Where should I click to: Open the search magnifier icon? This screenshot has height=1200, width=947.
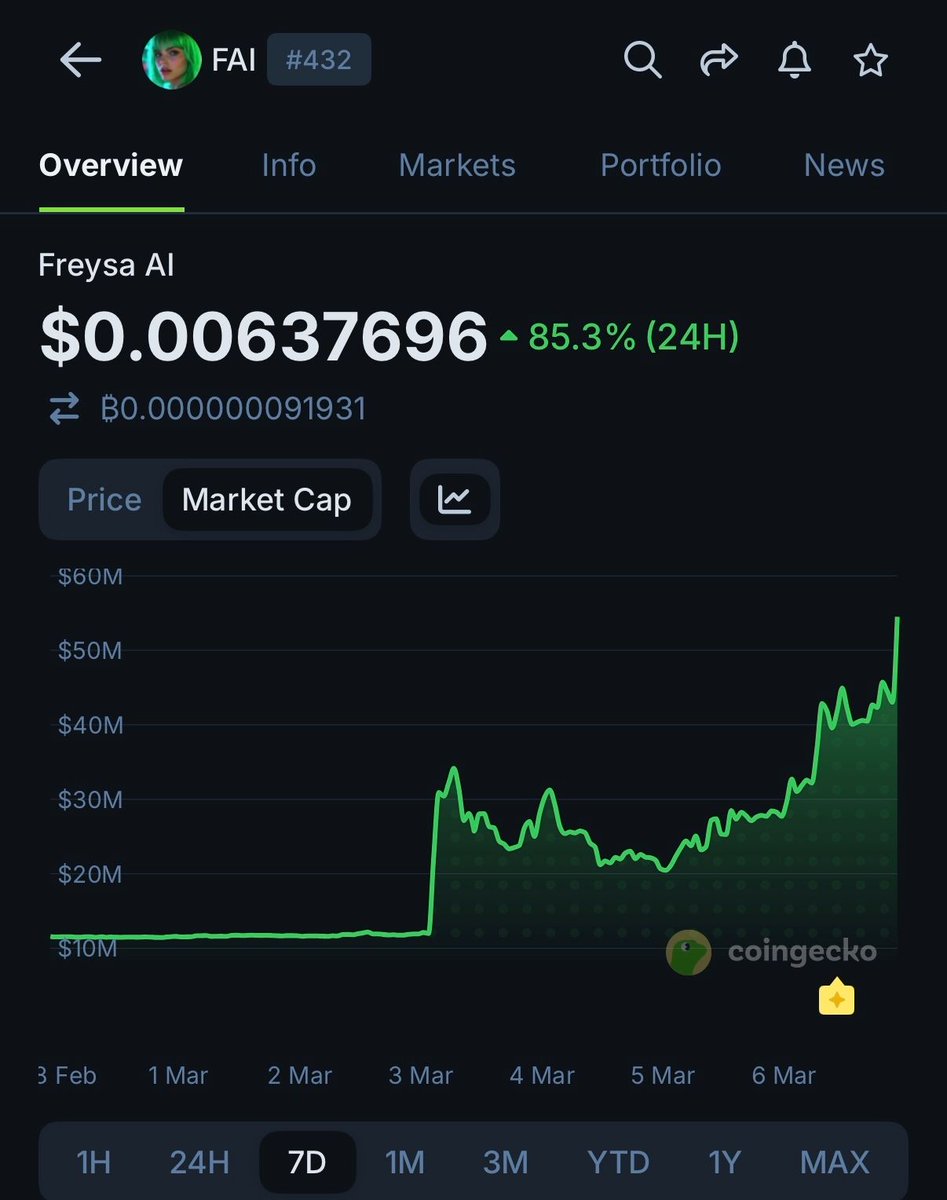pos(642,61)
